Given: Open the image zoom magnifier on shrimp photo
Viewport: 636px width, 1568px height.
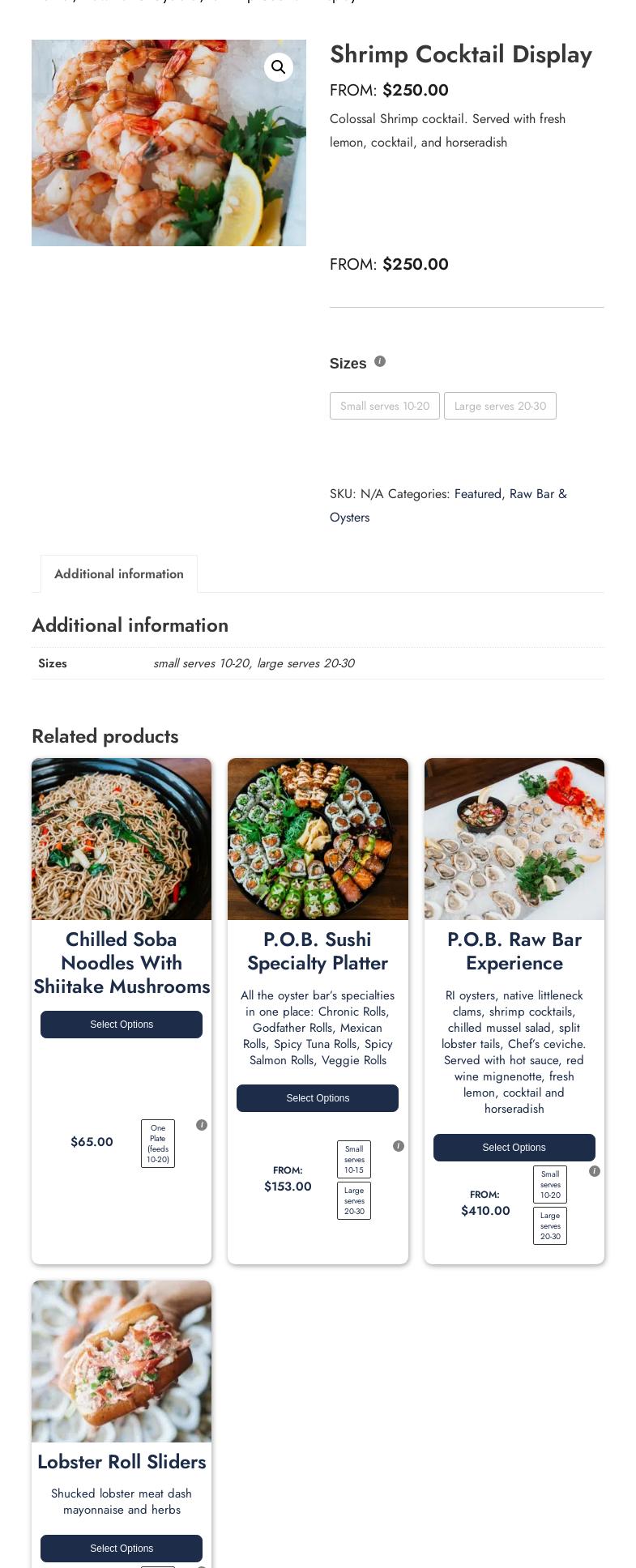Looking at the screenshot, I should (x=279, y=67).
